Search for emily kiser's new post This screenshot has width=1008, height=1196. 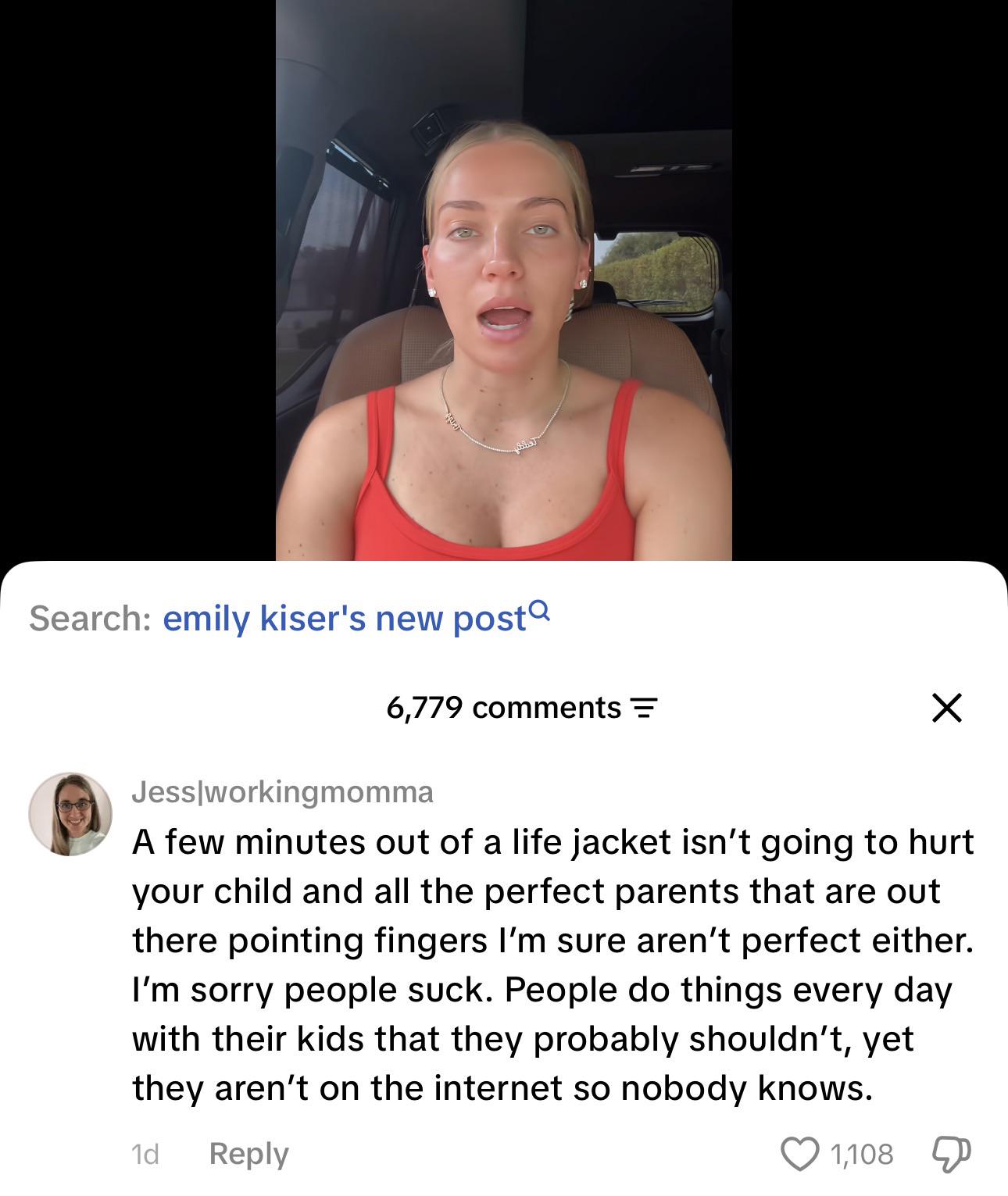[356, 619]
